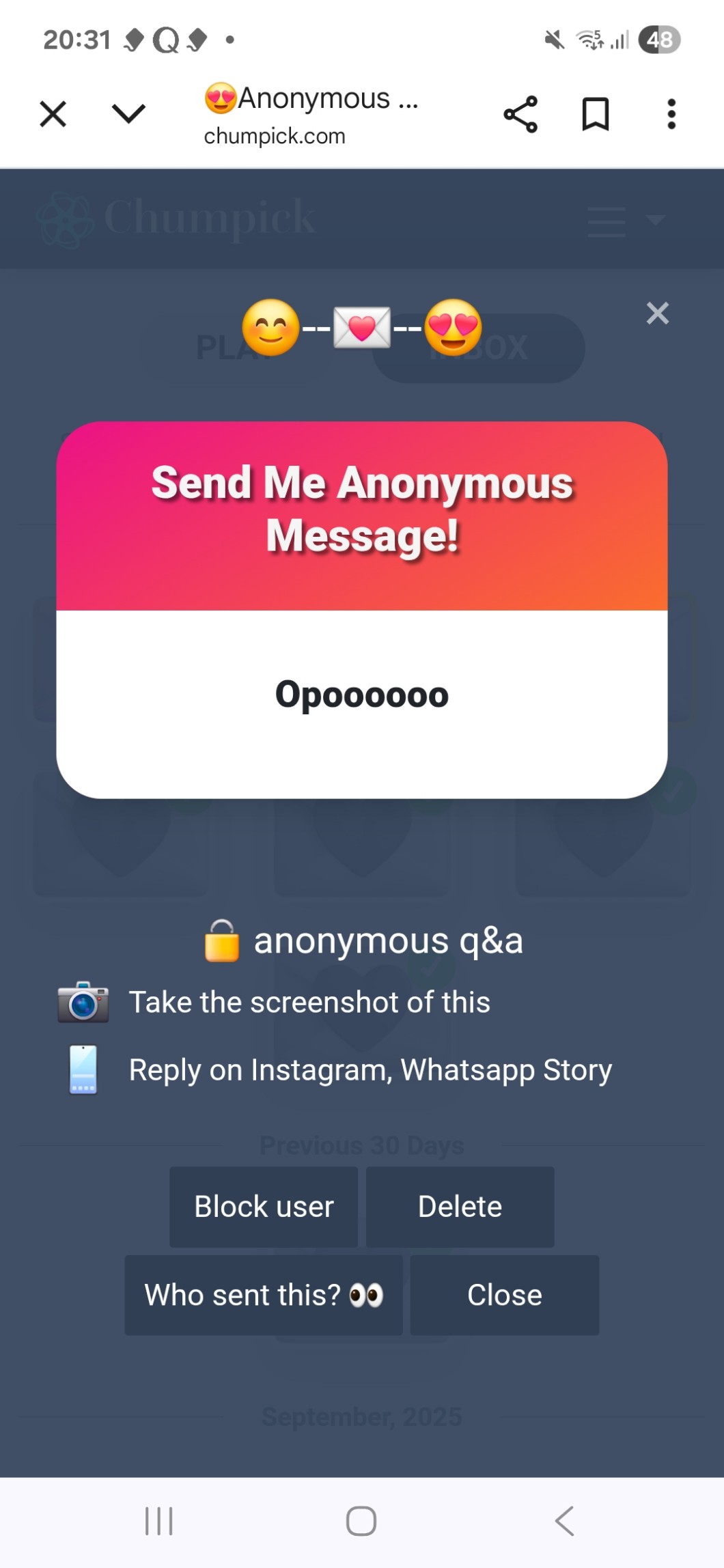Close the browser custom tab
This screenshot has width=724, height=1568.
pos(53,114)
